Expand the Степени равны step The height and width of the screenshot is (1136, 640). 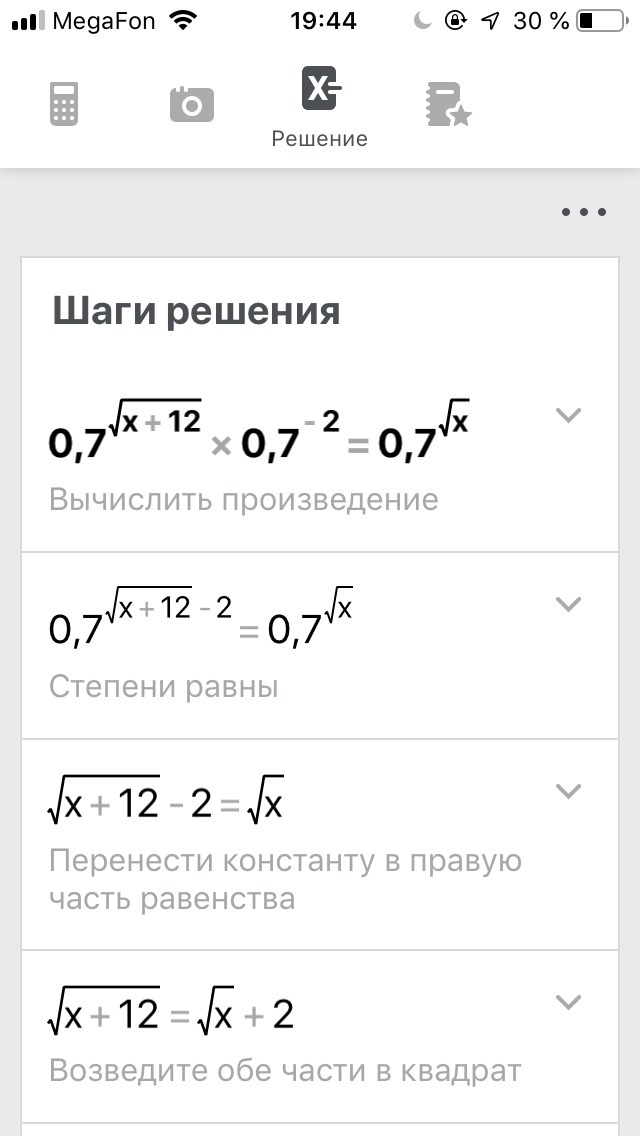point(568,603)
